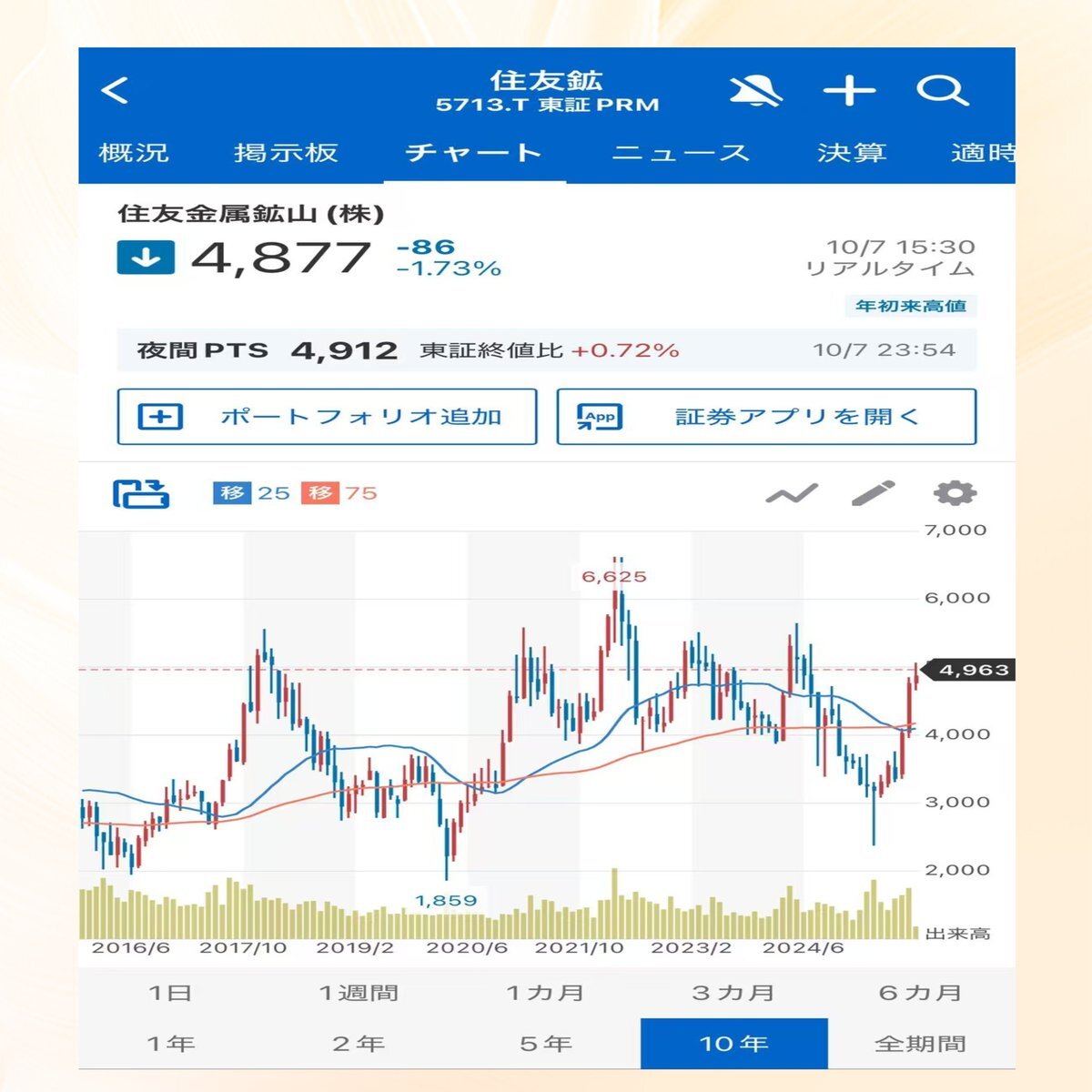Select the 1日 chart range

(170, 993)
